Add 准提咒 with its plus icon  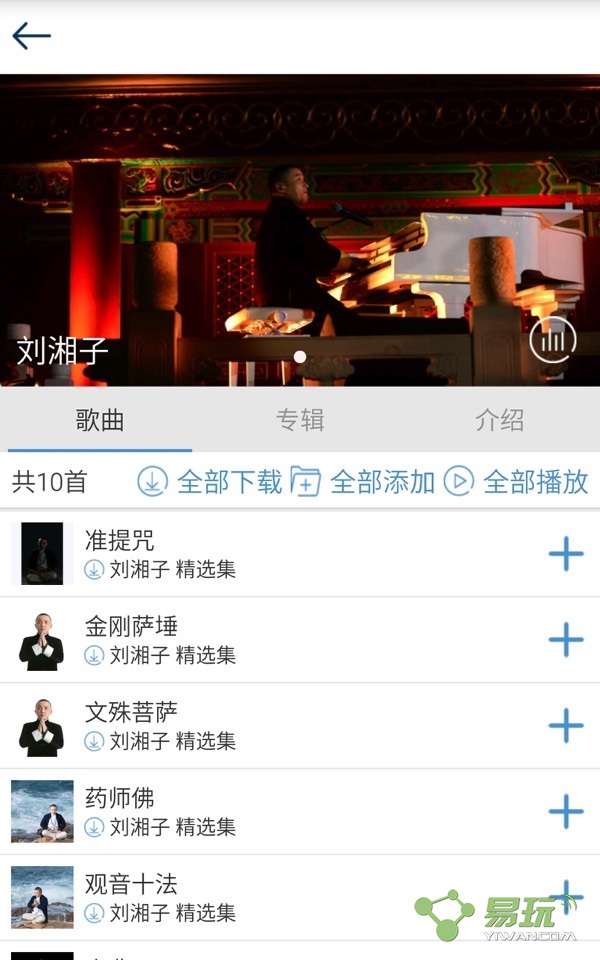566,554
